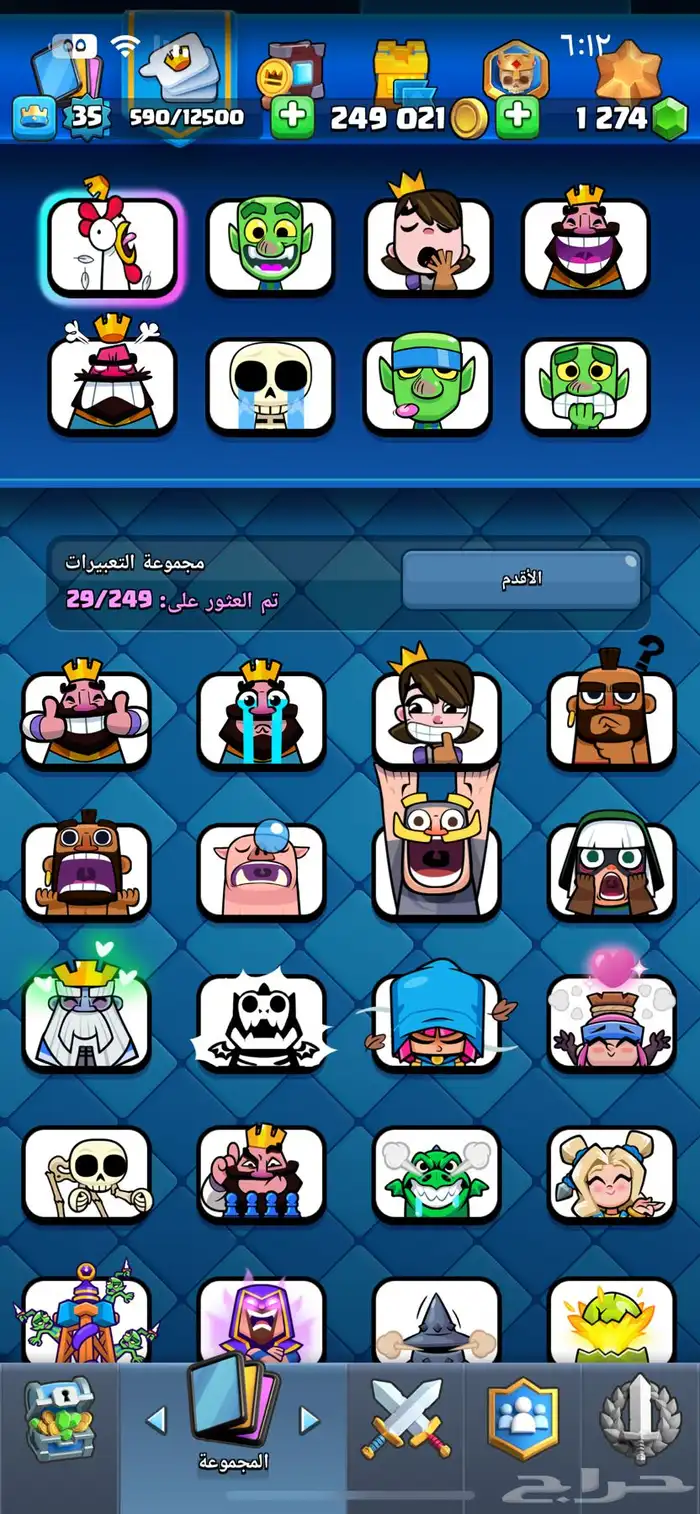
Task: Switch to the battle crossed swords tab
Action: point(407,1420)
